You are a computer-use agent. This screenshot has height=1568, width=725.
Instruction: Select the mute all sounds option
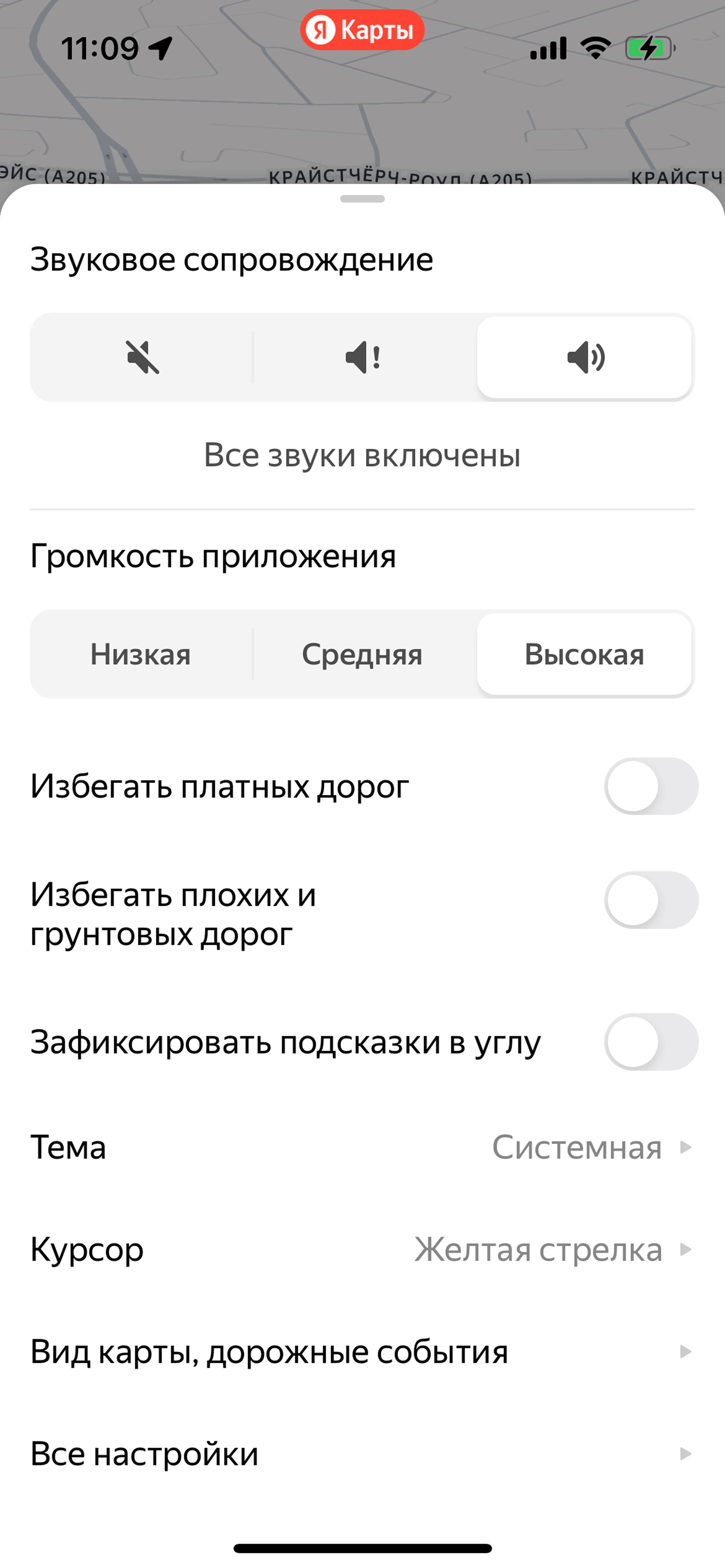(x=142, y=357)
